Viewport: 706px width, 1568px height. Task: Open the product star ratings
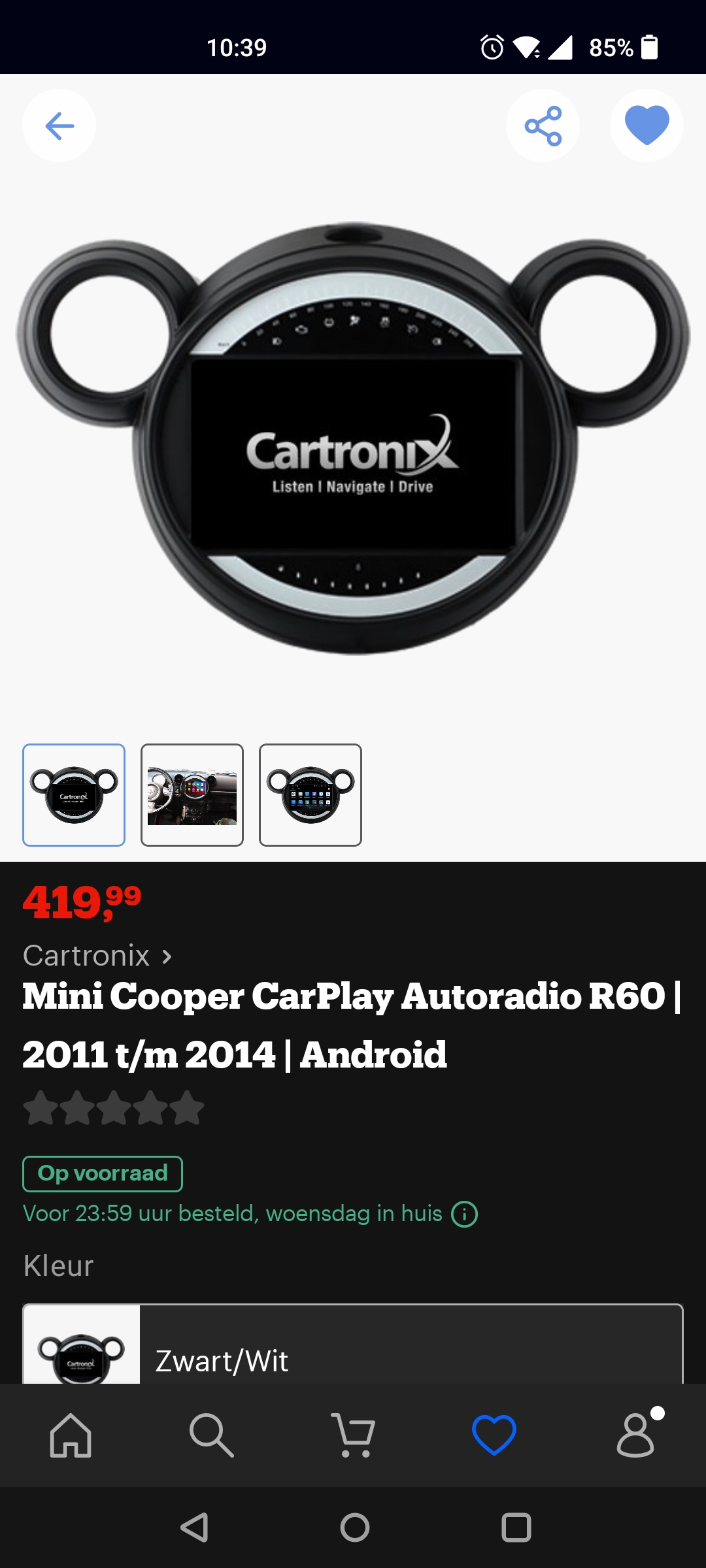point(114,1108)
